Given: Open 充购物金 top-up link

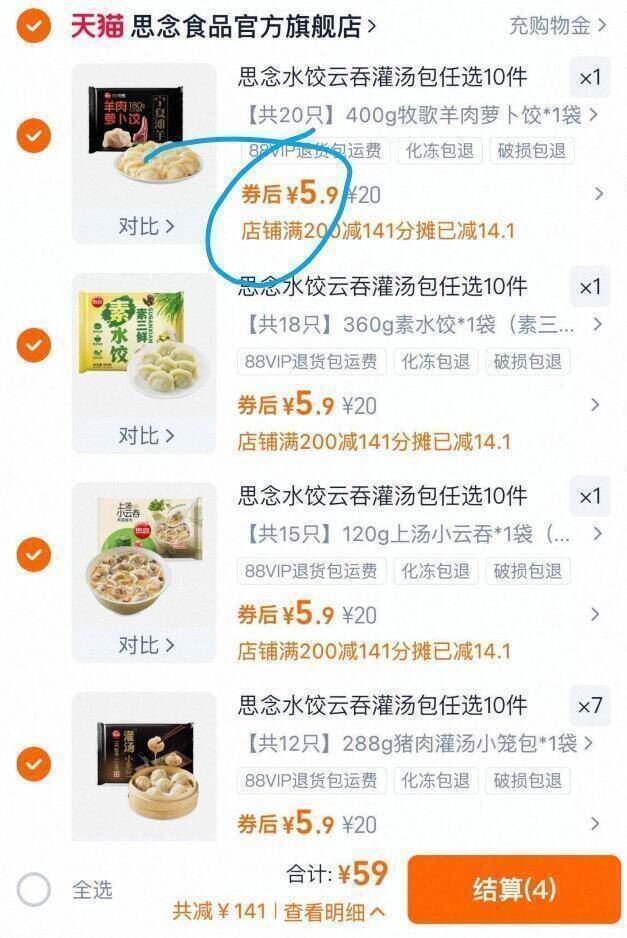Looking at the screenshot, I should (x=557, y=26).
